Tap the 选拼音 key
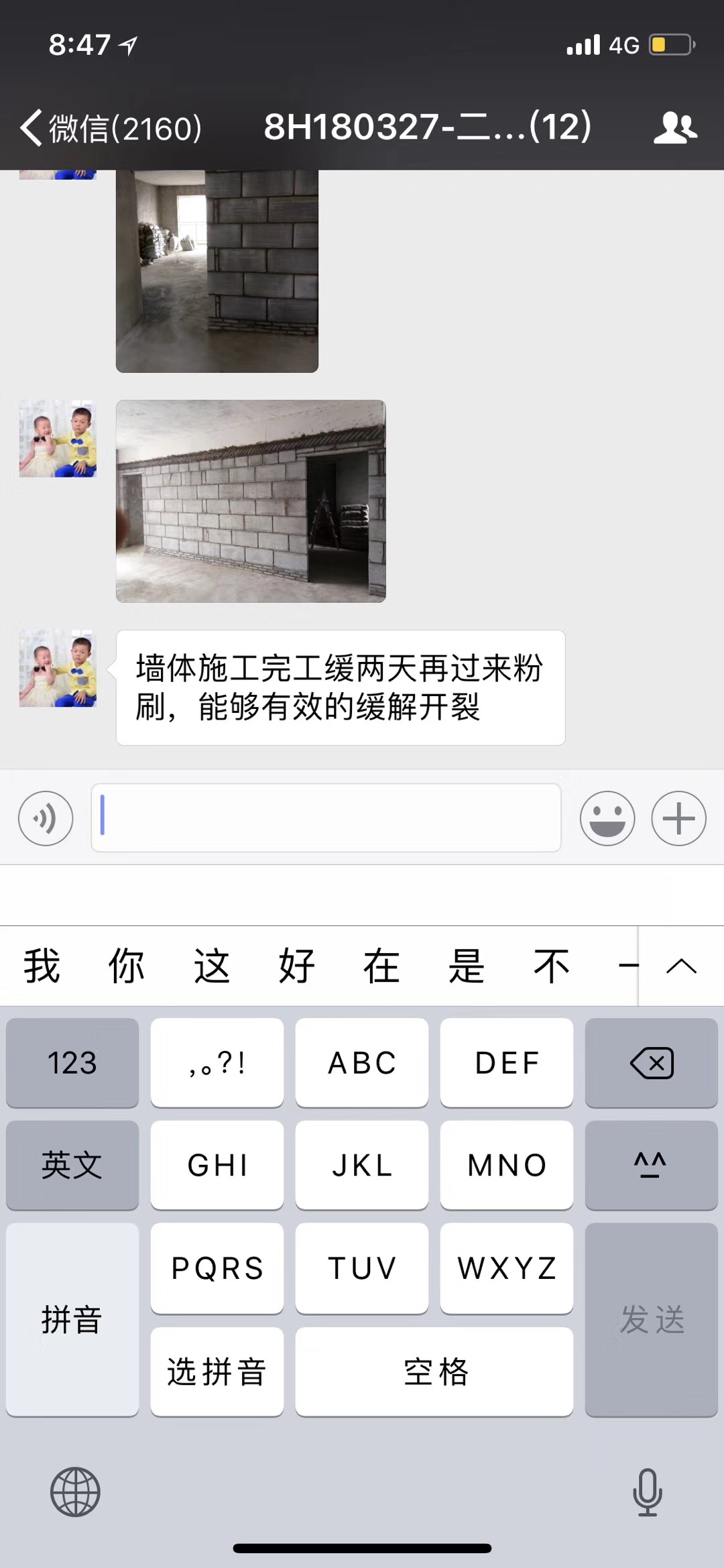 pyautogui.click(x=217, y=1371)
